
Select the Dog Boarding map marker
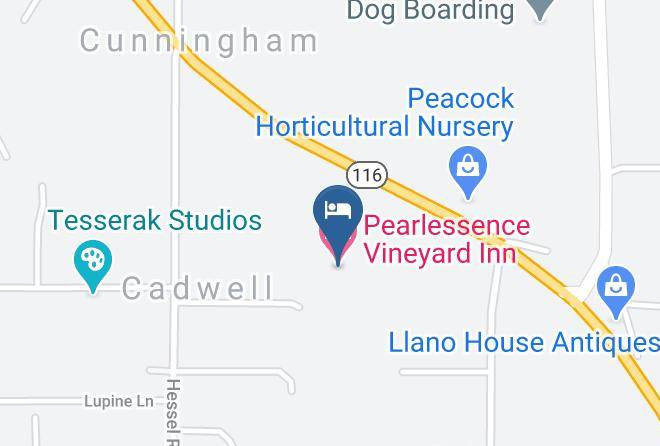(x=540, y=9)
